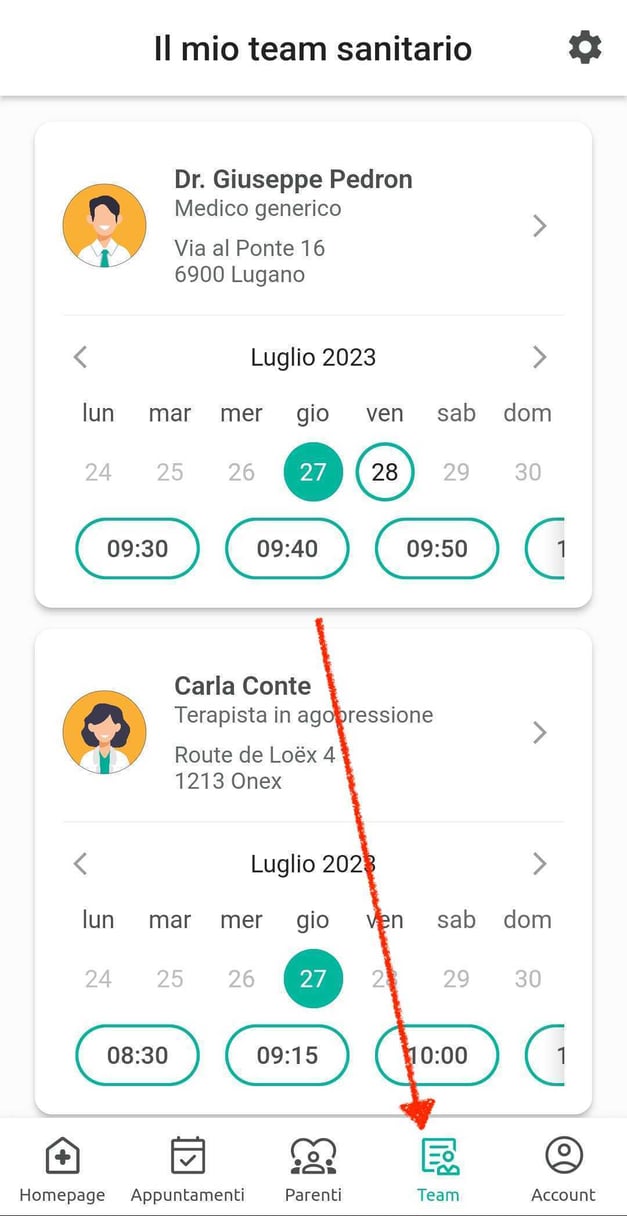The image size is (627, 1216).
Task: Book the 09:30 slot with Dr. Pedron
Action: [138, 548]
